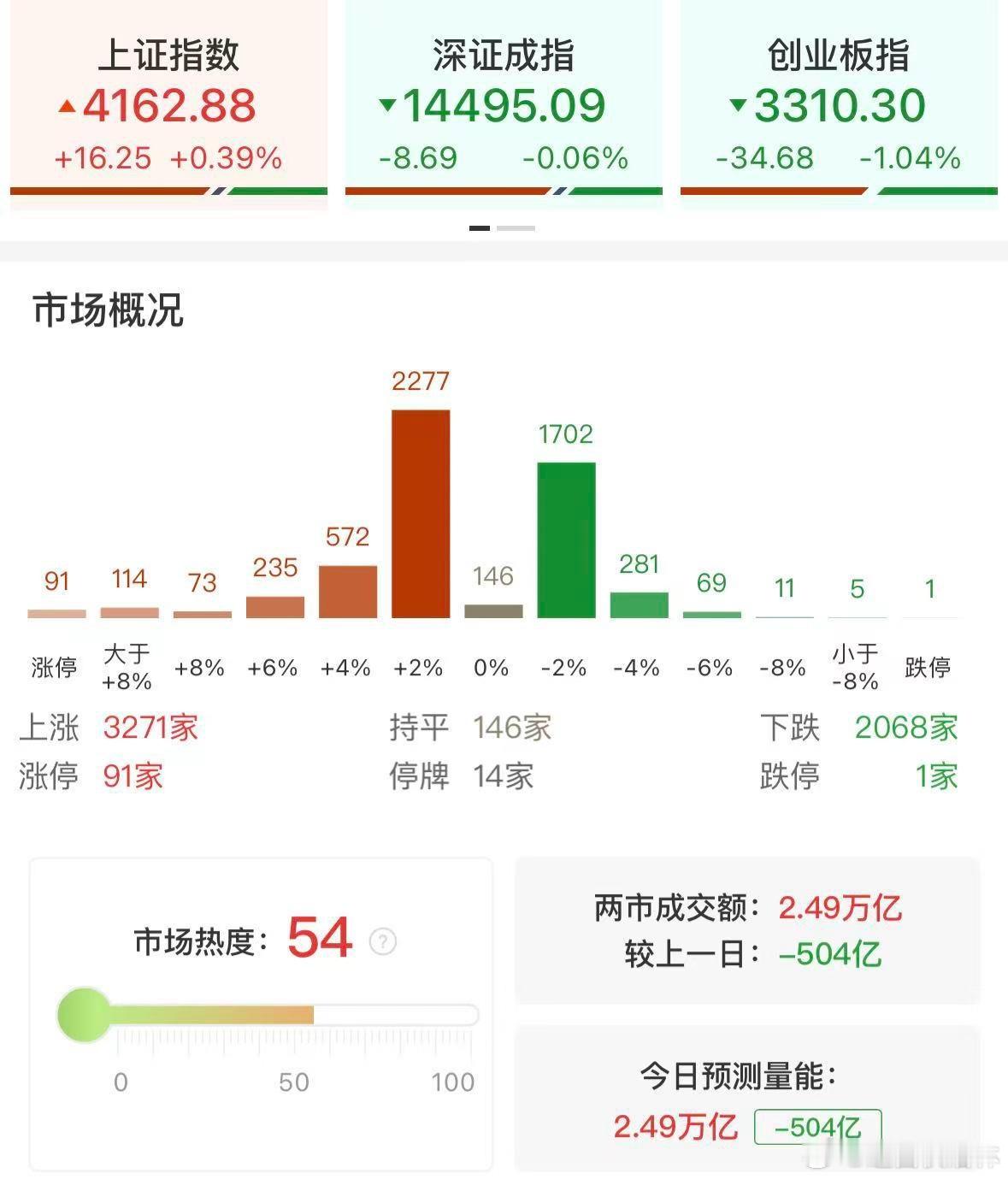1008x1179 pixels.
Task: Switch to the second carousel page dot
Action: pos(515,228)
